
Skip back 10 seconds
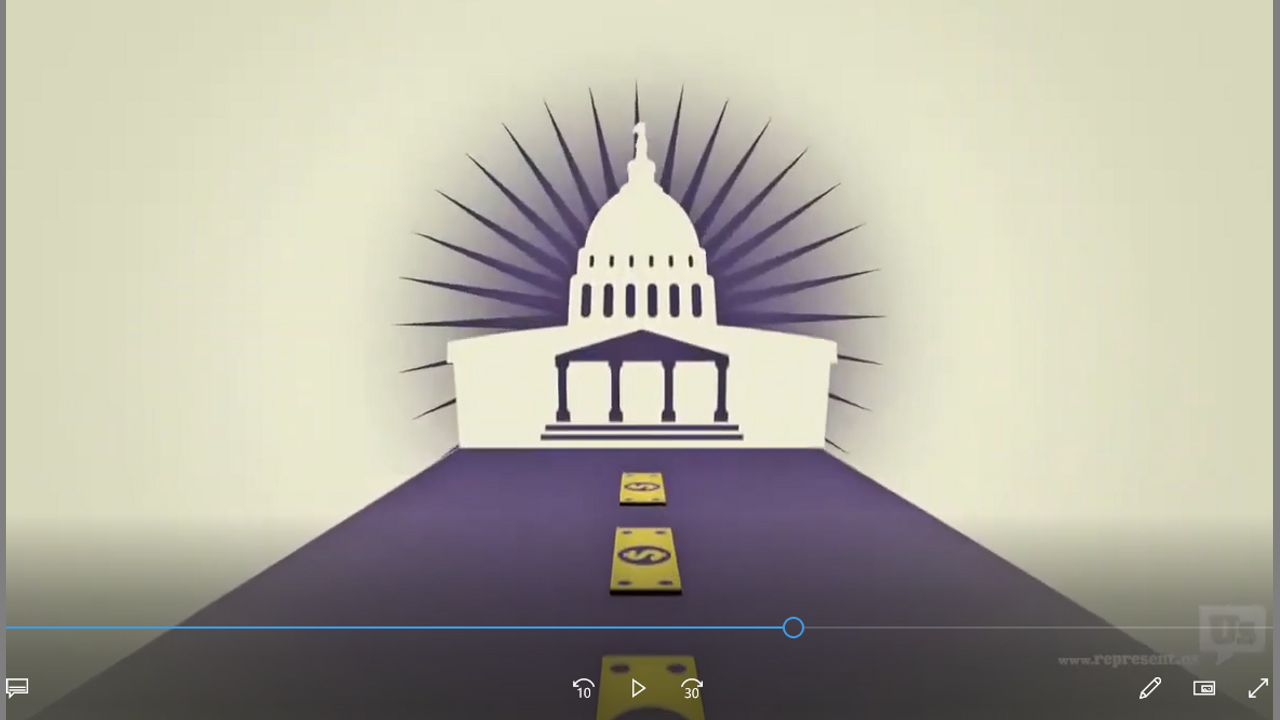point(583,688)
